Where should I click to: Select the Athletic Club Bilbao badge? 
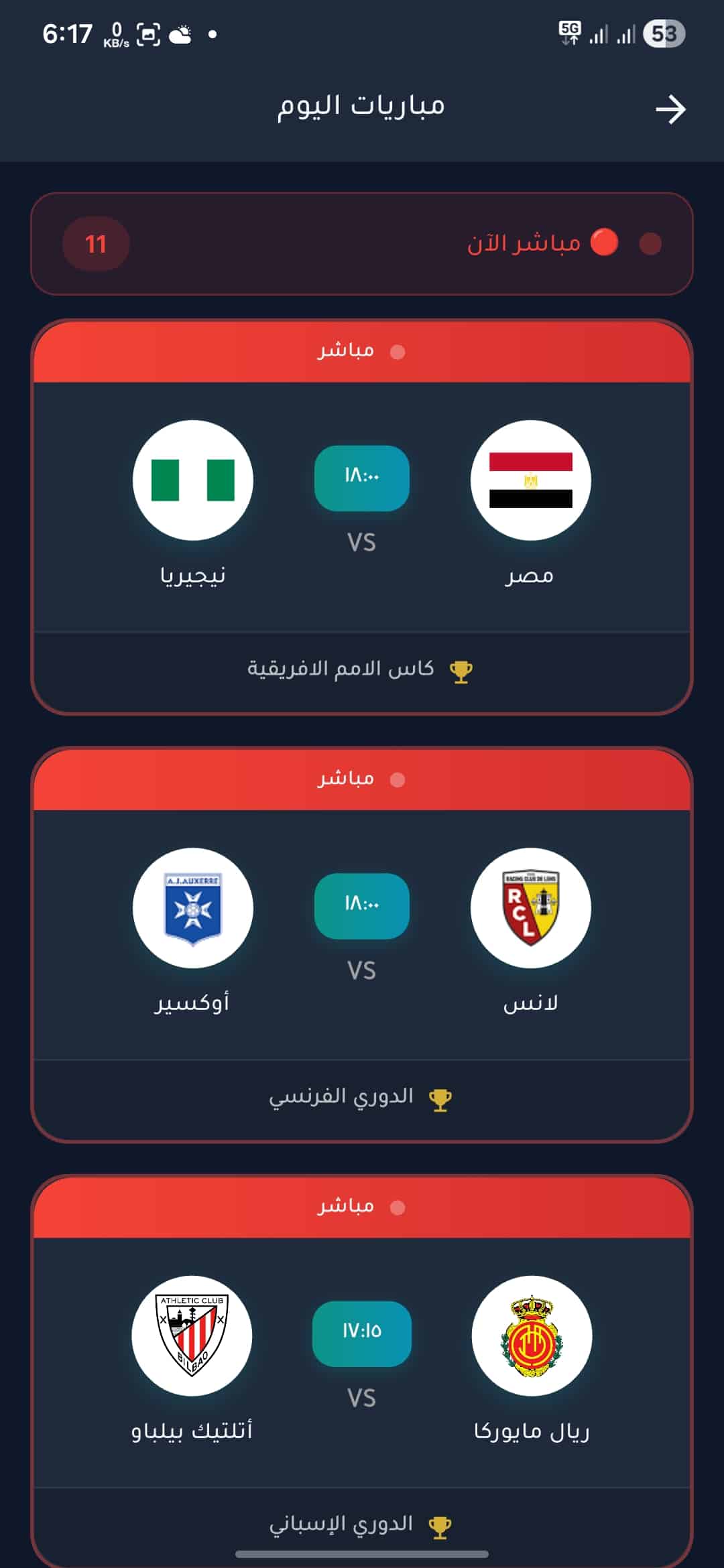pos(193,1335)
